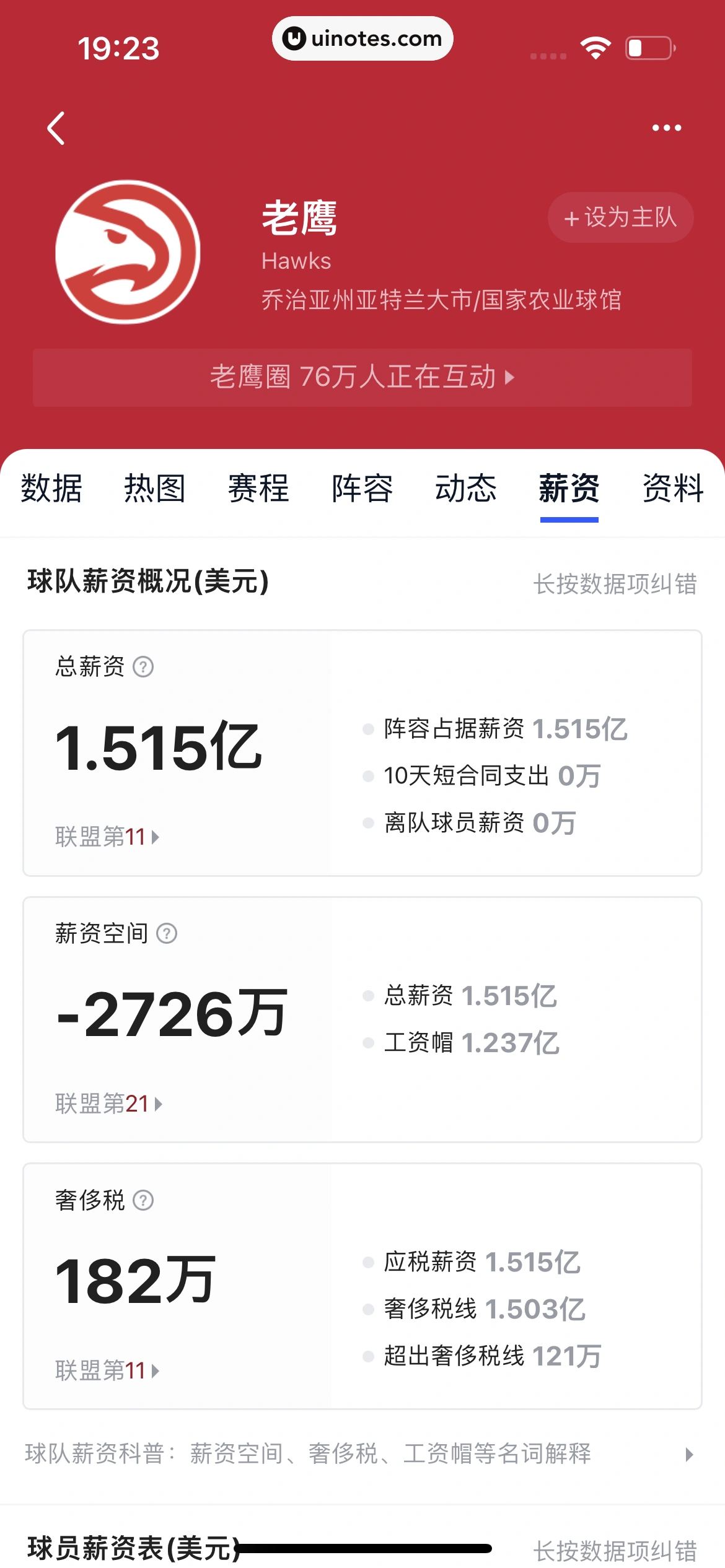Tap the uinotes.com pill at screen top
The height and width of the screenshot is (1568, 725).
pyautogui.click(x=362, y=38)
